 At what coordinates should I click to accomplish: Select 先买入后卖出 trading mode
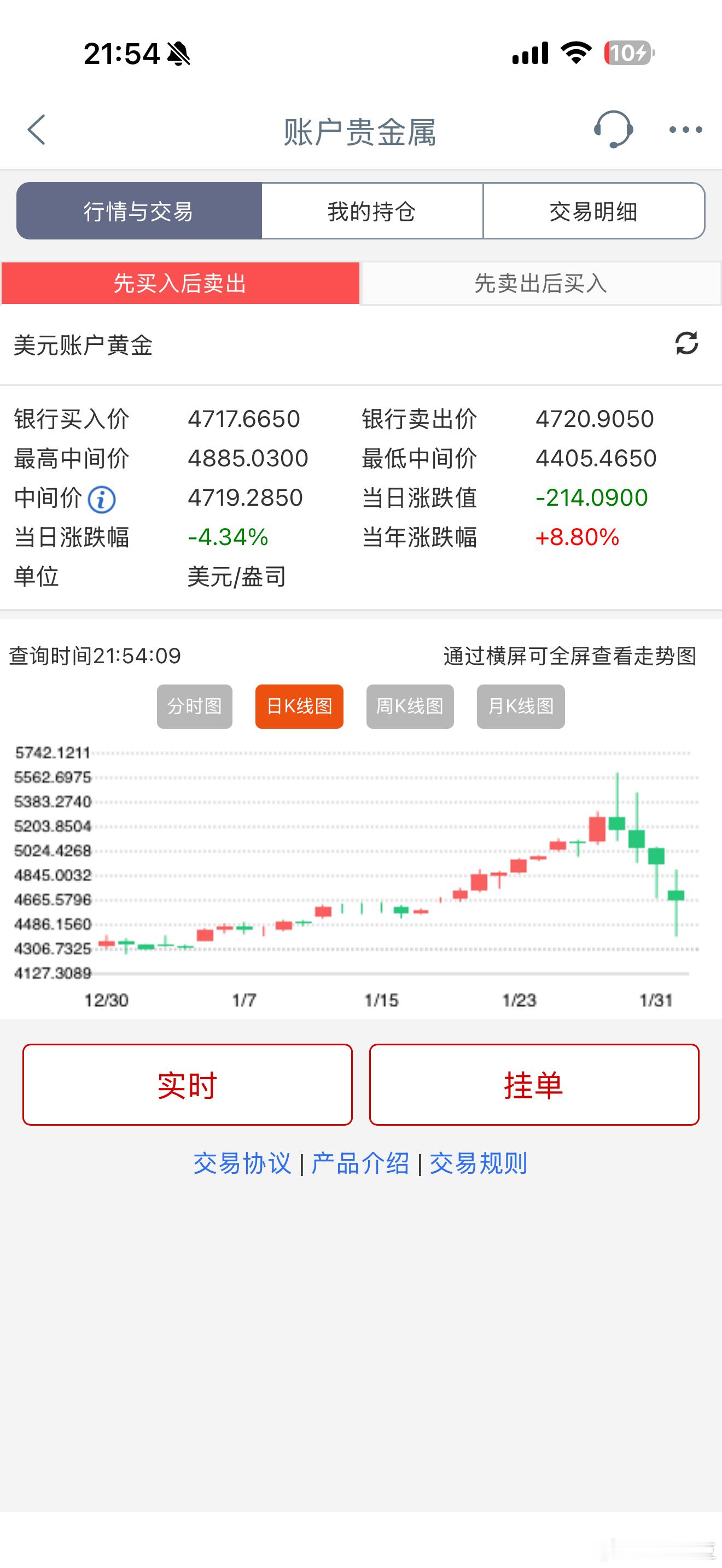click(180, 283)
